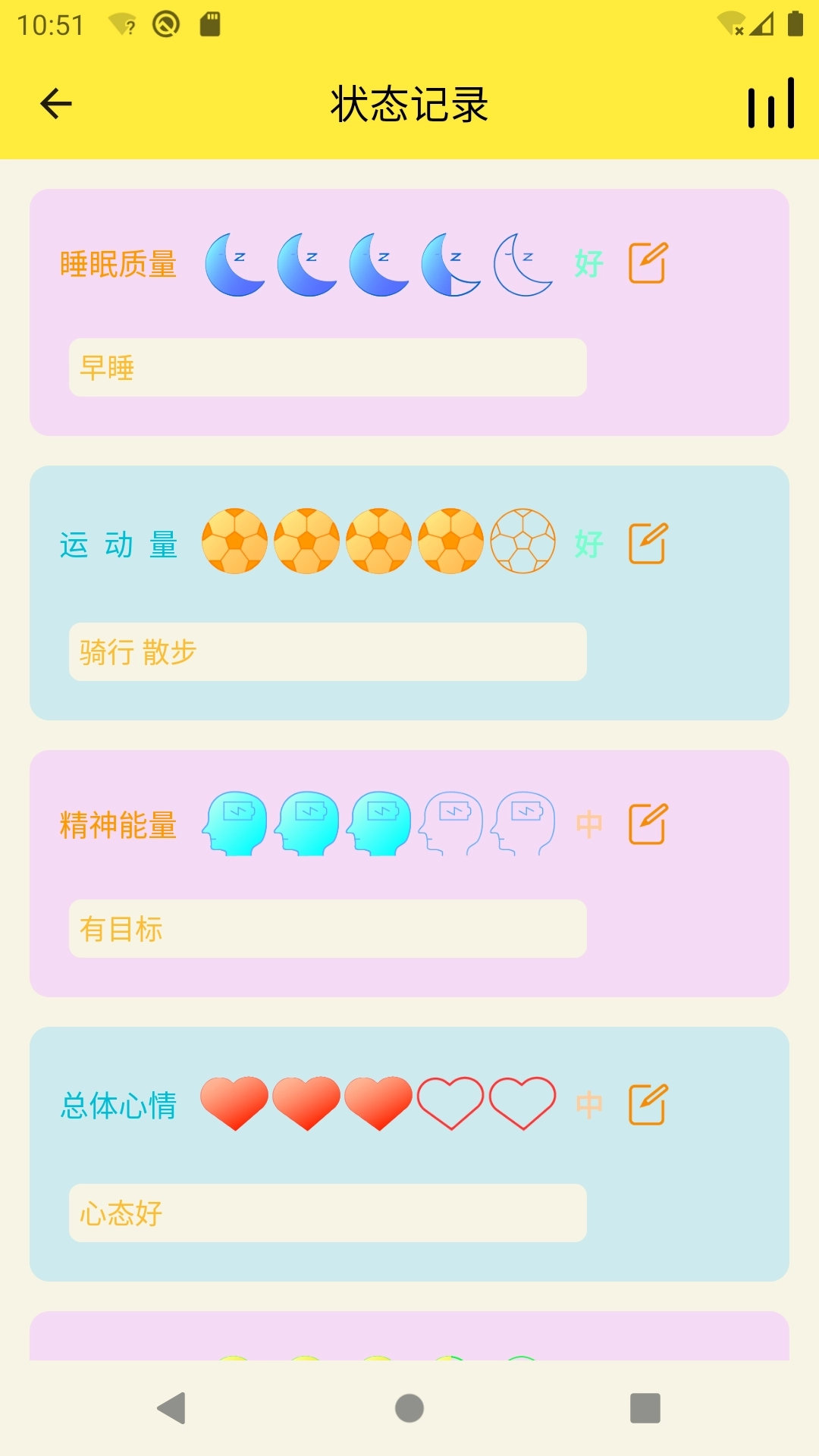Toggle the fifth moon to max sleep rating
This screenshot has height=1456, width=819.
(522, 264)
